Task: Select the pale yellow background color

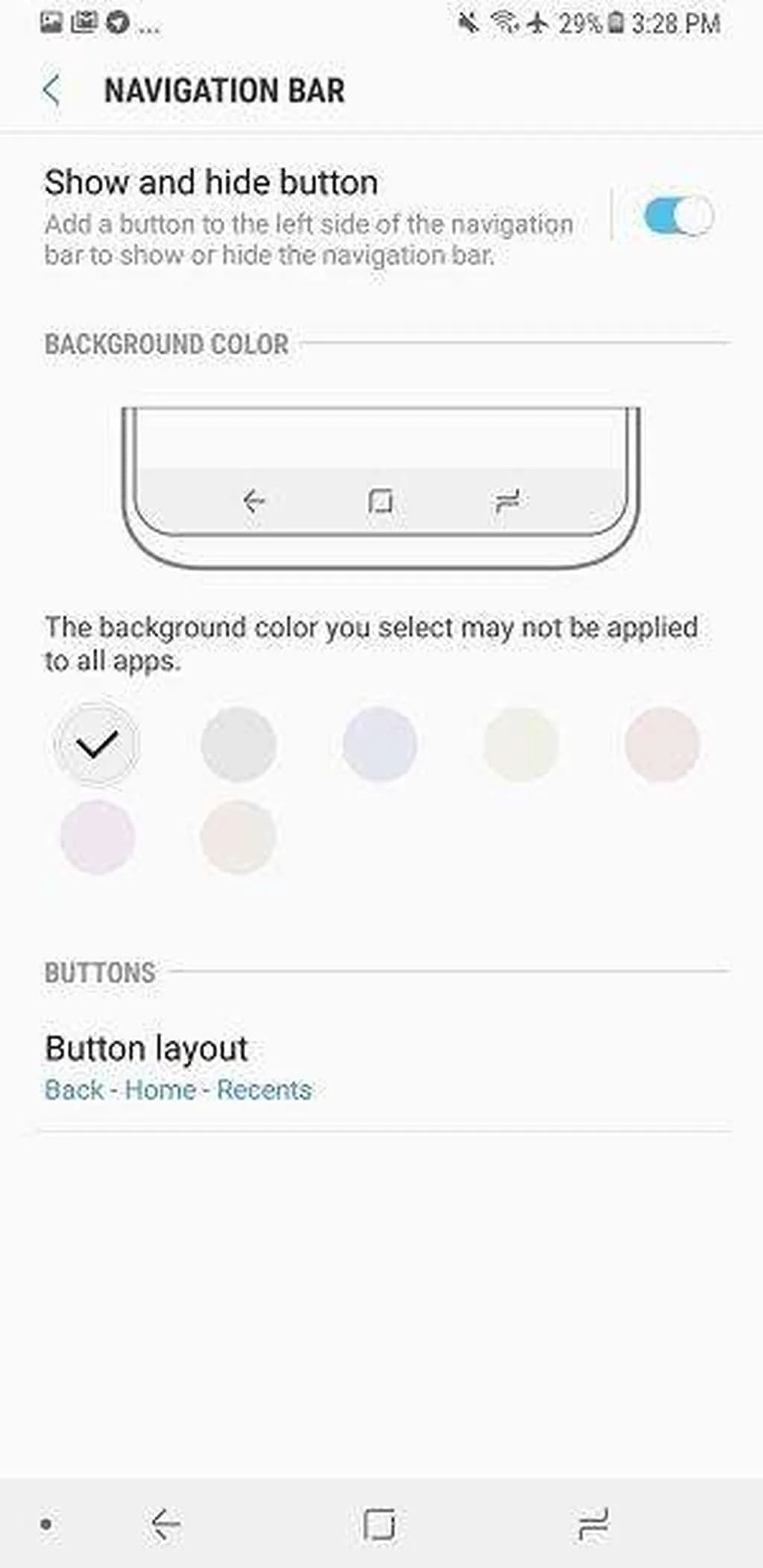Action: 521,743
